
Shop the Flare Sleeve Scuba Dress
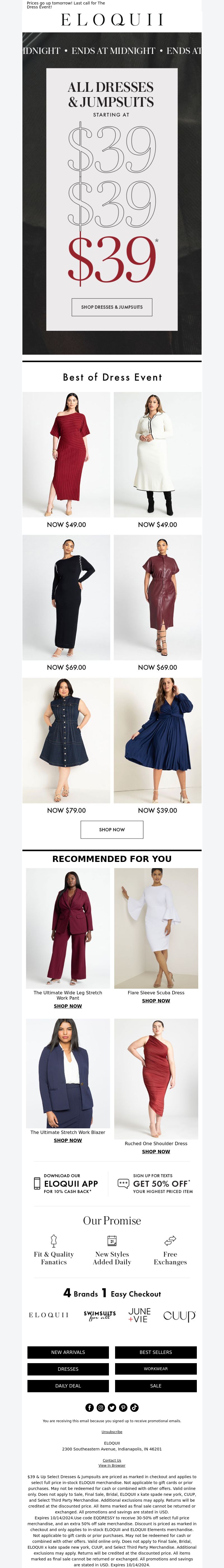click(156, 1001)
